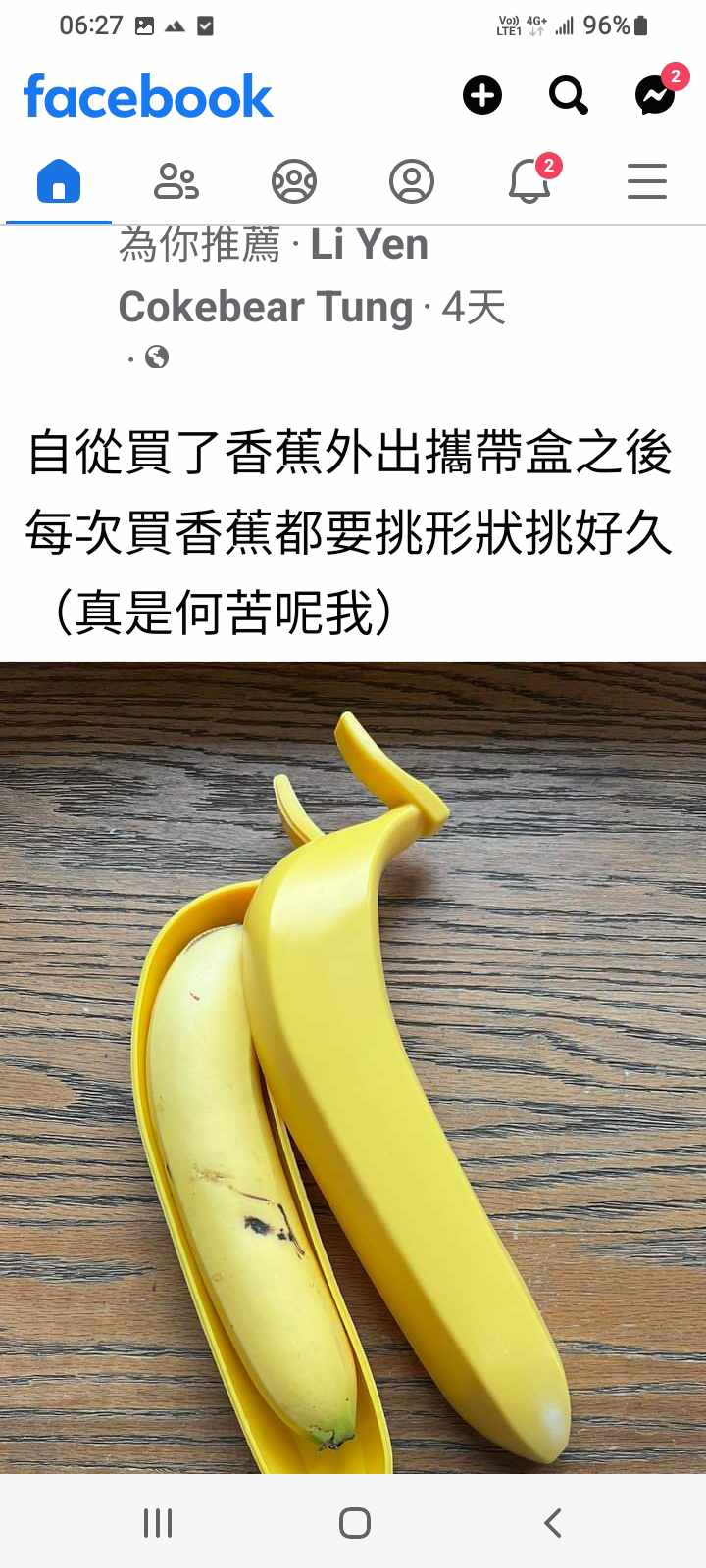Switch to the Groups tab

tap(294, 181)
